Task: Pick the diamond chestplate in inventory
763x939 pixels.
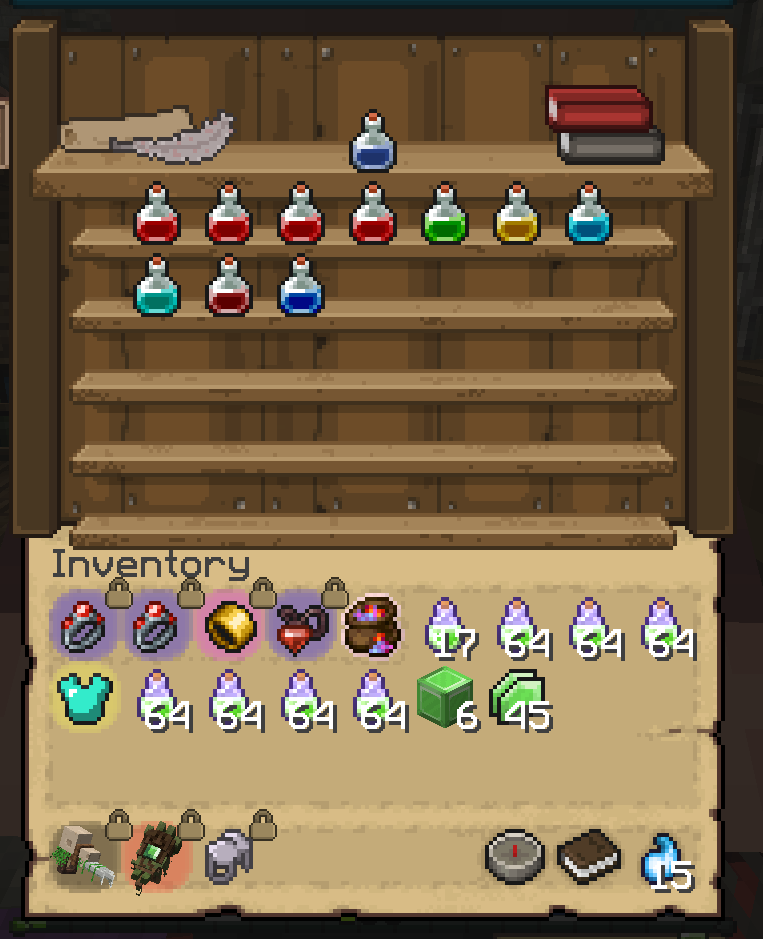Action: [86, 696]
